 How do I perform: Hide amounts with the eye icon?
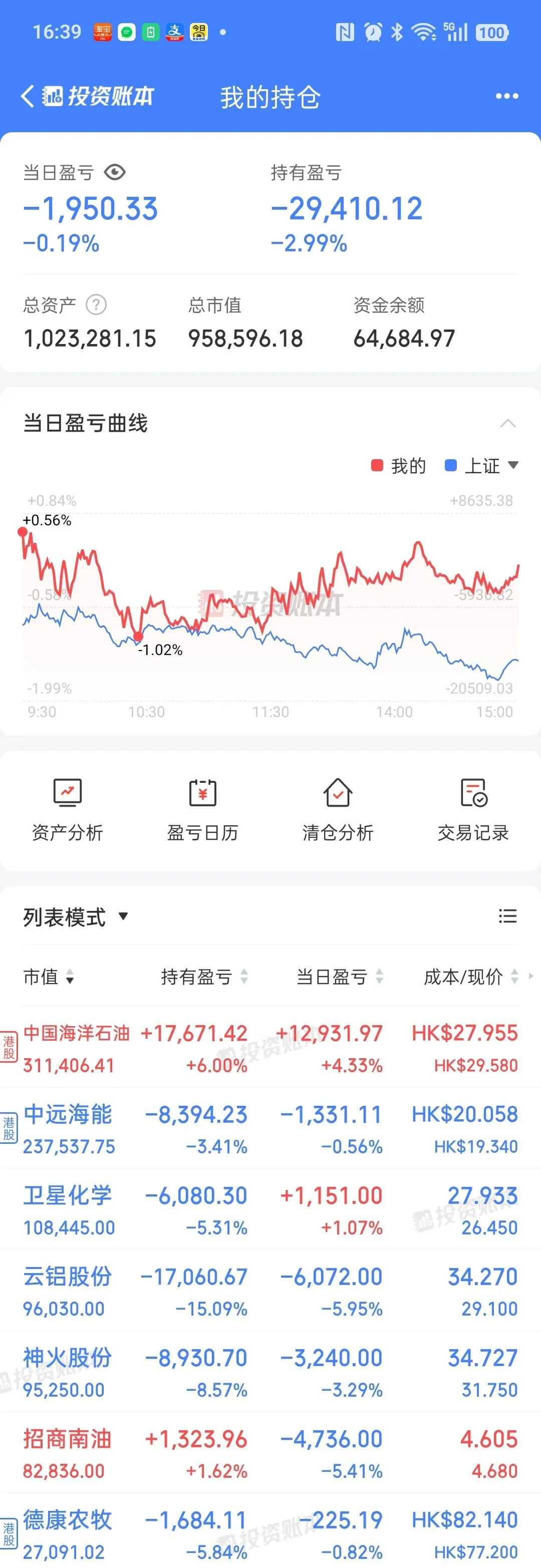coord(114,172)
